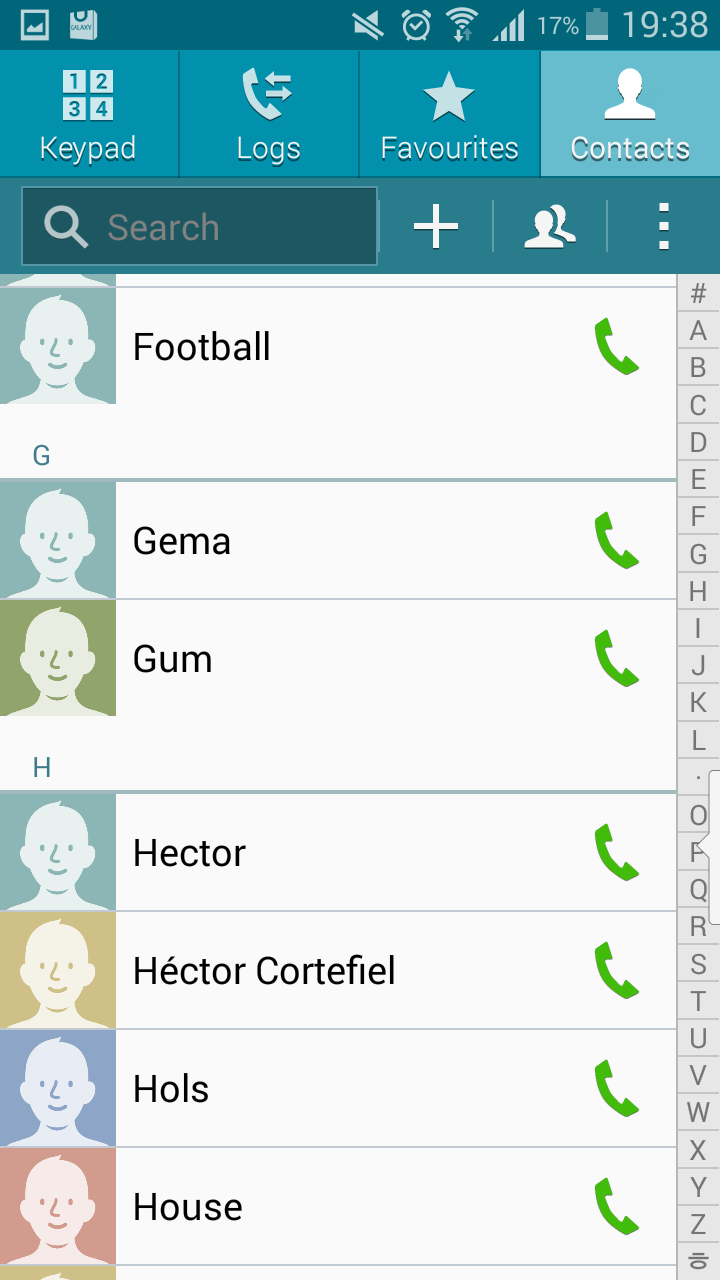Jump to letter S in index
The image size is (720, 1280).
(x=698, y=965)
